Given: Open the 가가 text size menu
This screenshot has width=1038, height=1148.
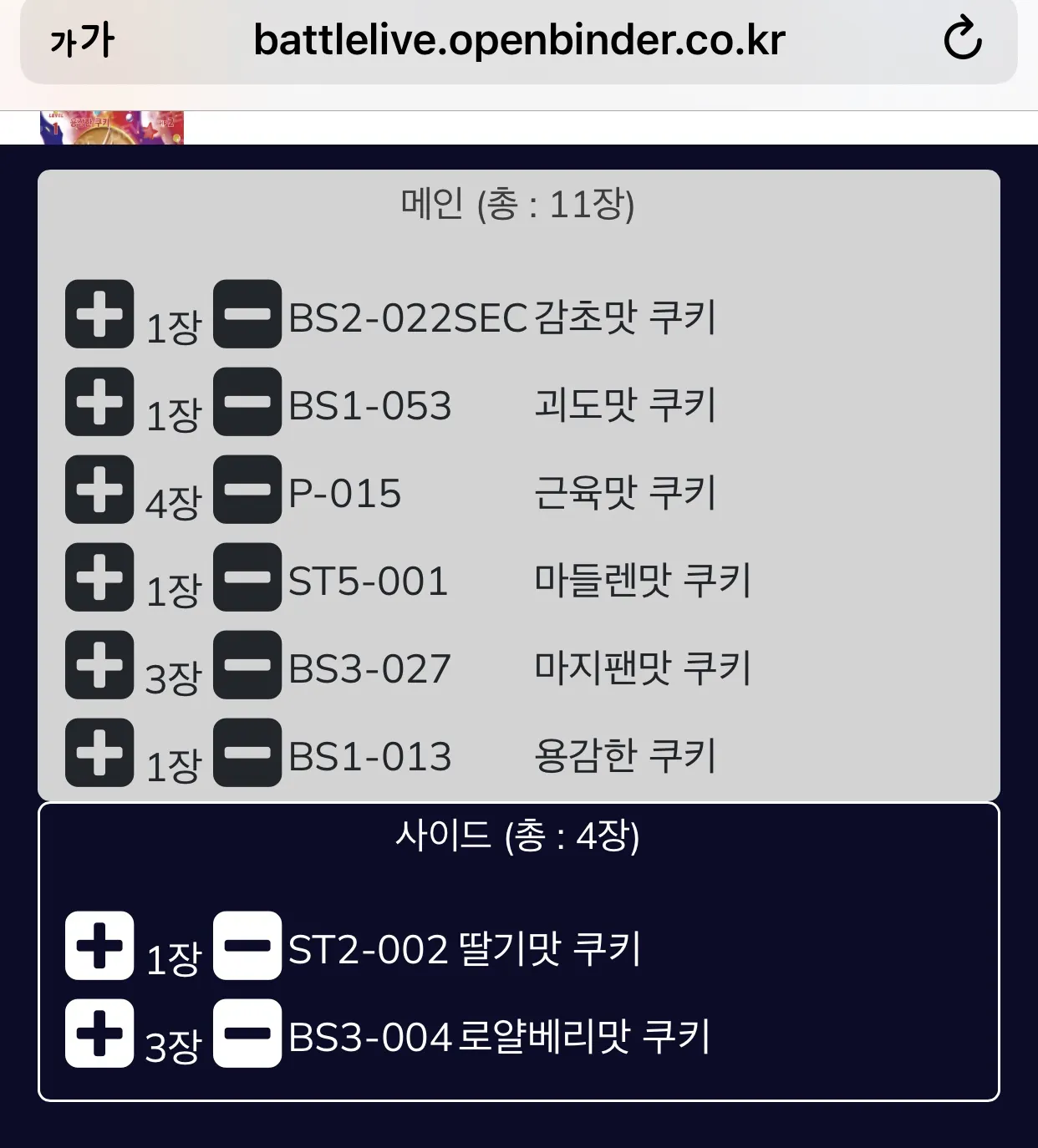Looking at the screenshot, I should (x=81, y=40).
